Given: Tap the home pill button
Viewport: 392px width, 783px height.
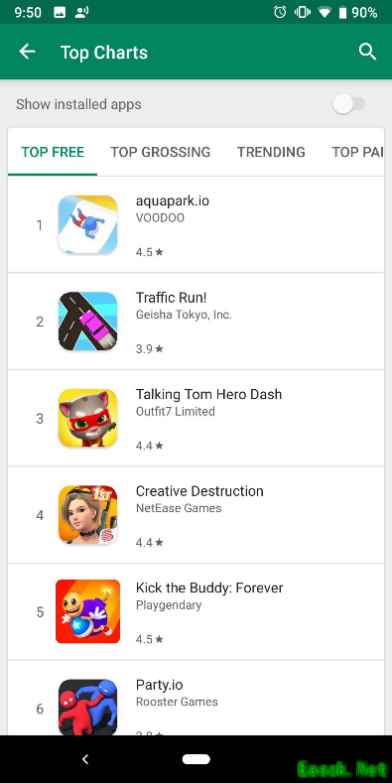Looking at the screenshot, I should point(196,759).
